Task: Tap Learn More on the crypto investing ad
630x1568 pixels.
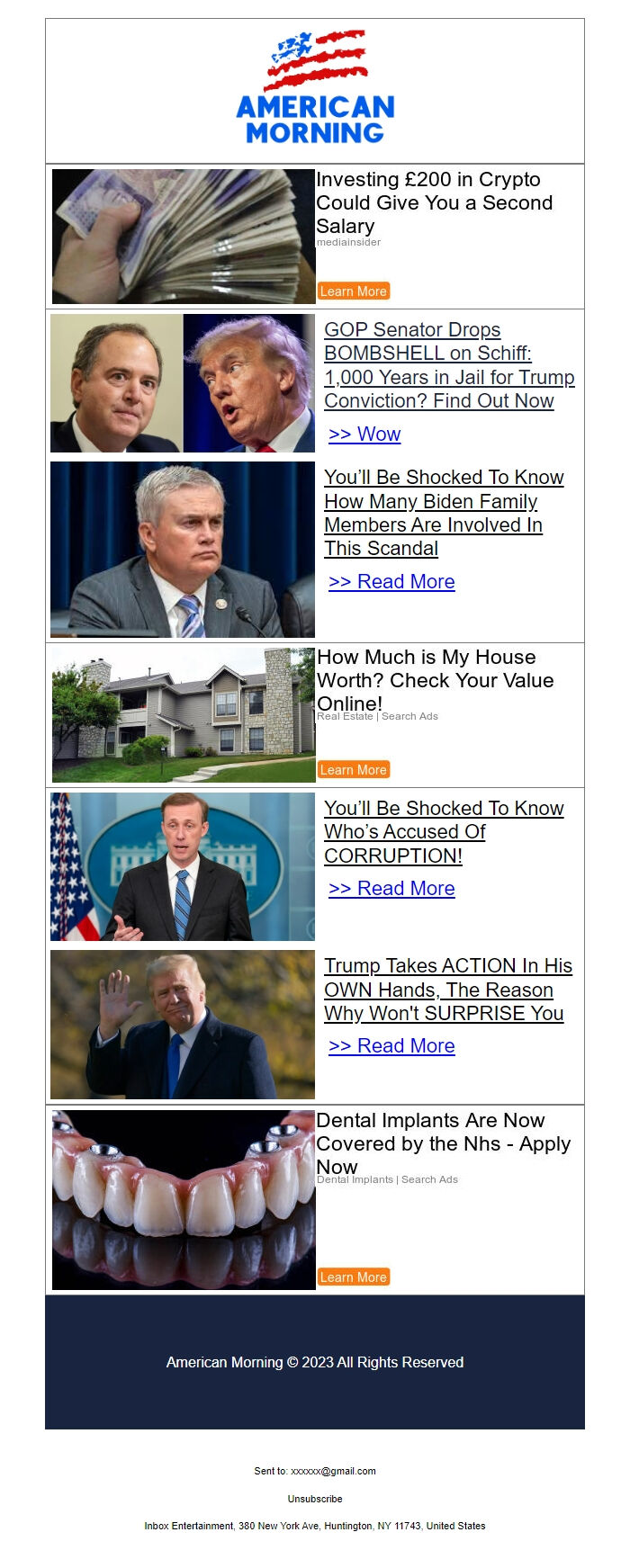Action: (354, 291)
